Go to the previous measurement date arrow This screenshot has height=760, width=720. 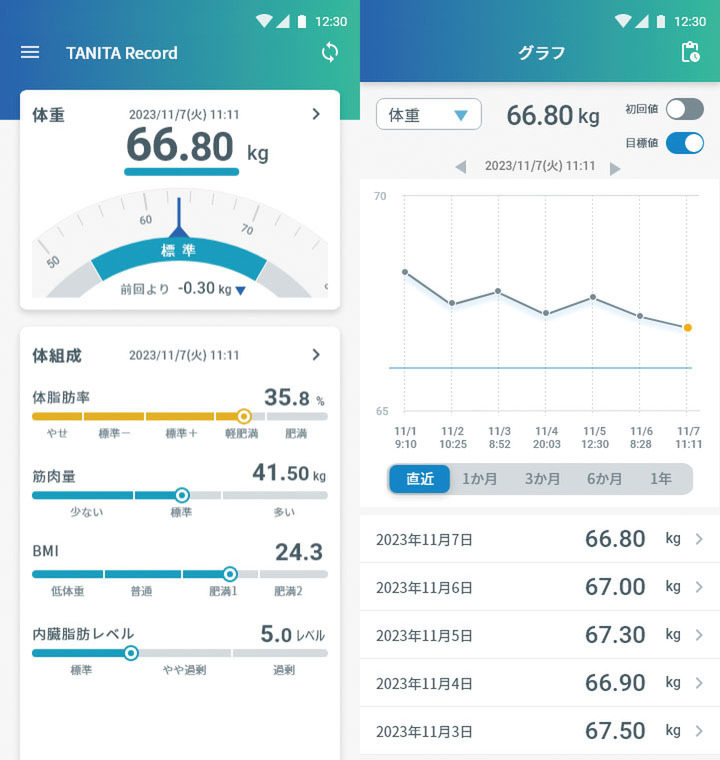click(x=461, y=167)
